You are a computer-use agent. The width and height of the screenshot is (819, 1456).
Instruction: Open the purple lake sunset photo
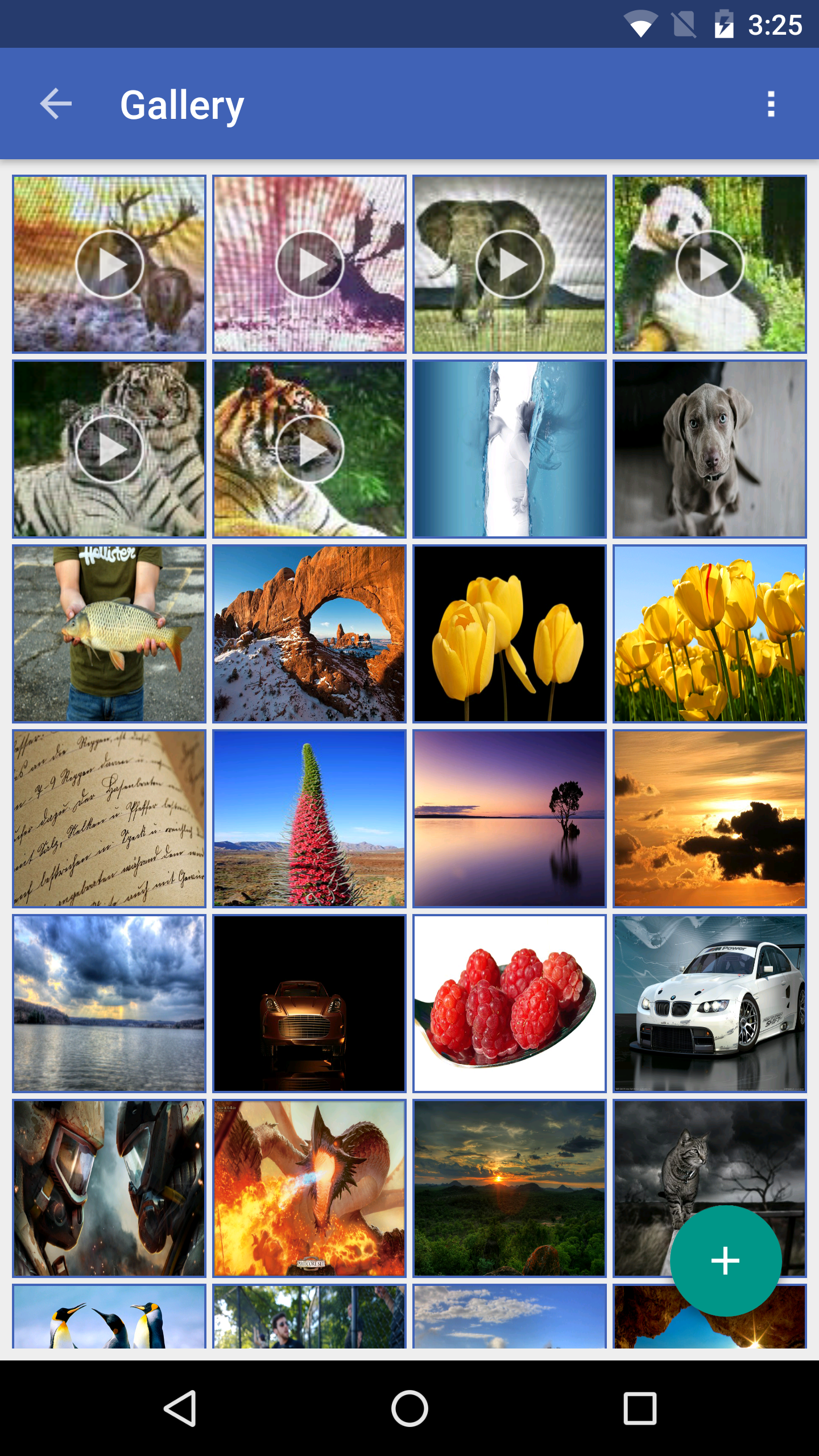(510, 818)
